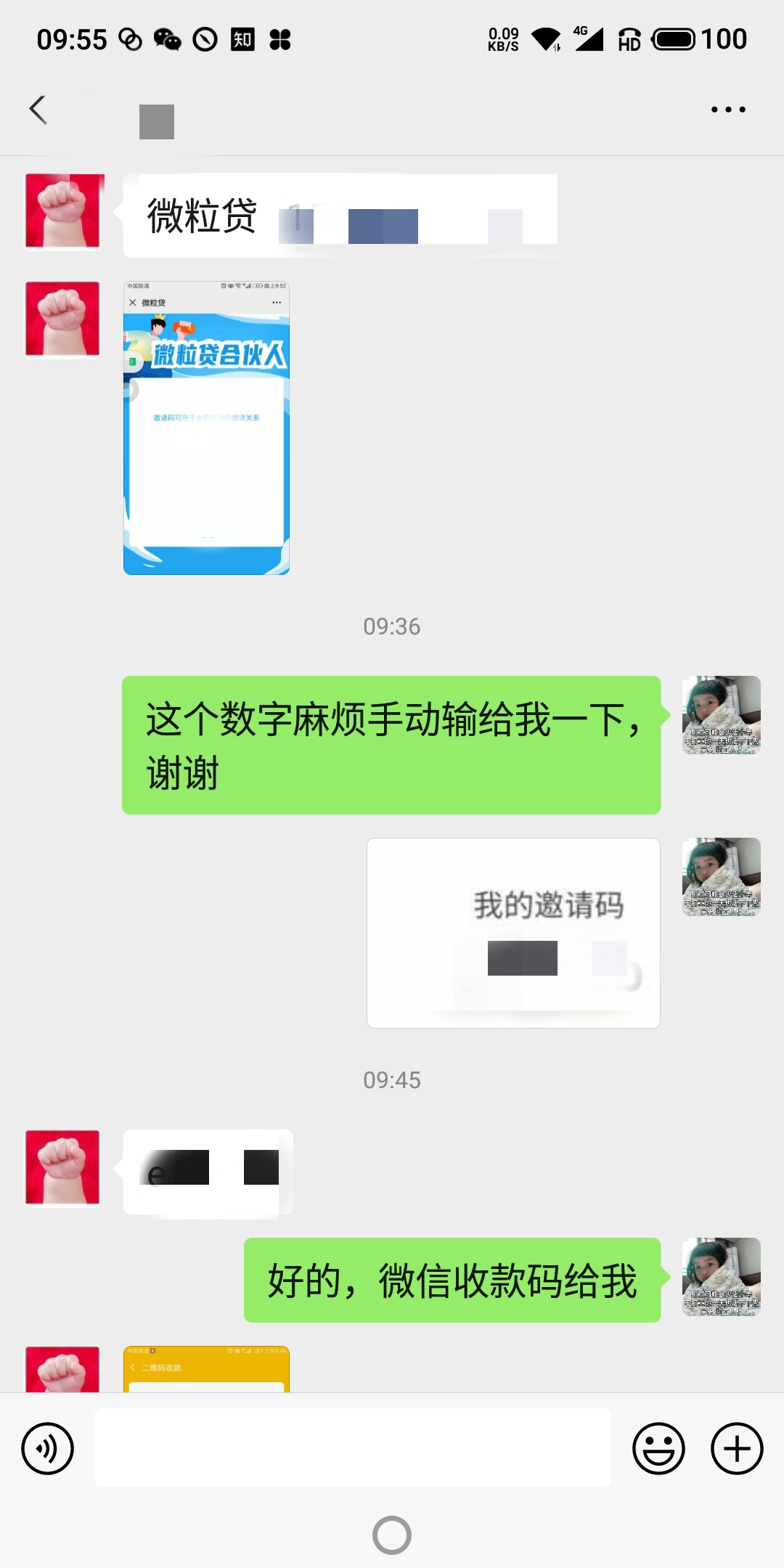This screenshot has width=784, height=1568.
Task: Open the plus attachments menu
Action: [737, 1449]
